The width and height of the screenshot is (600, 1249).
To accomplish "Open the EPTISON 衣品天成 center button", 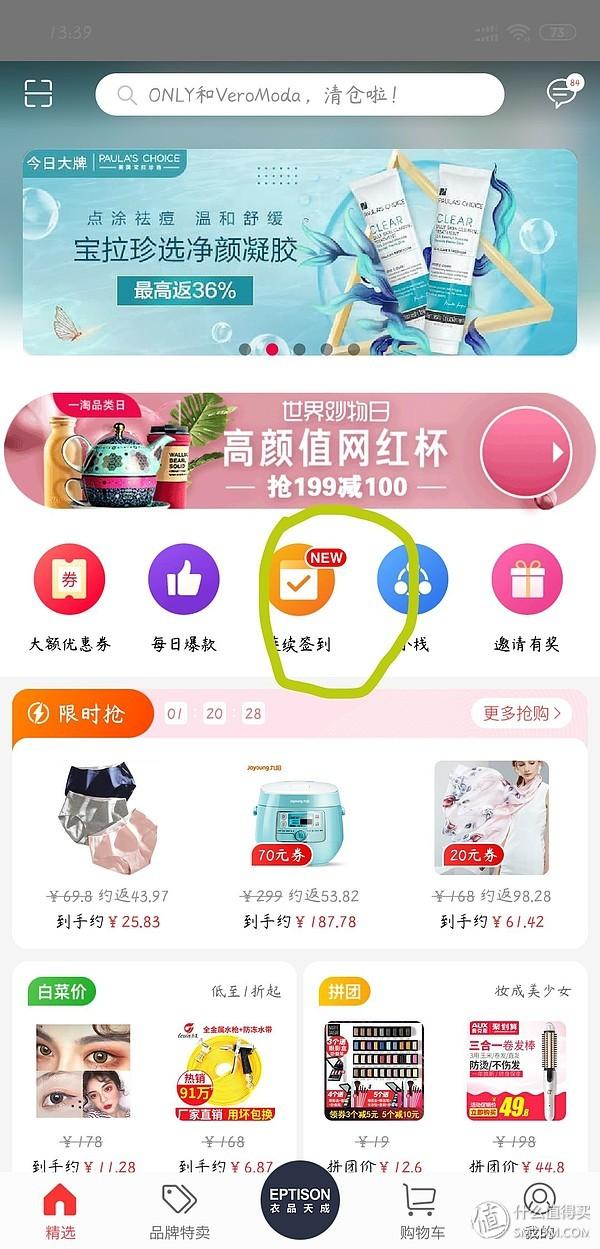I will point(300,1200).
